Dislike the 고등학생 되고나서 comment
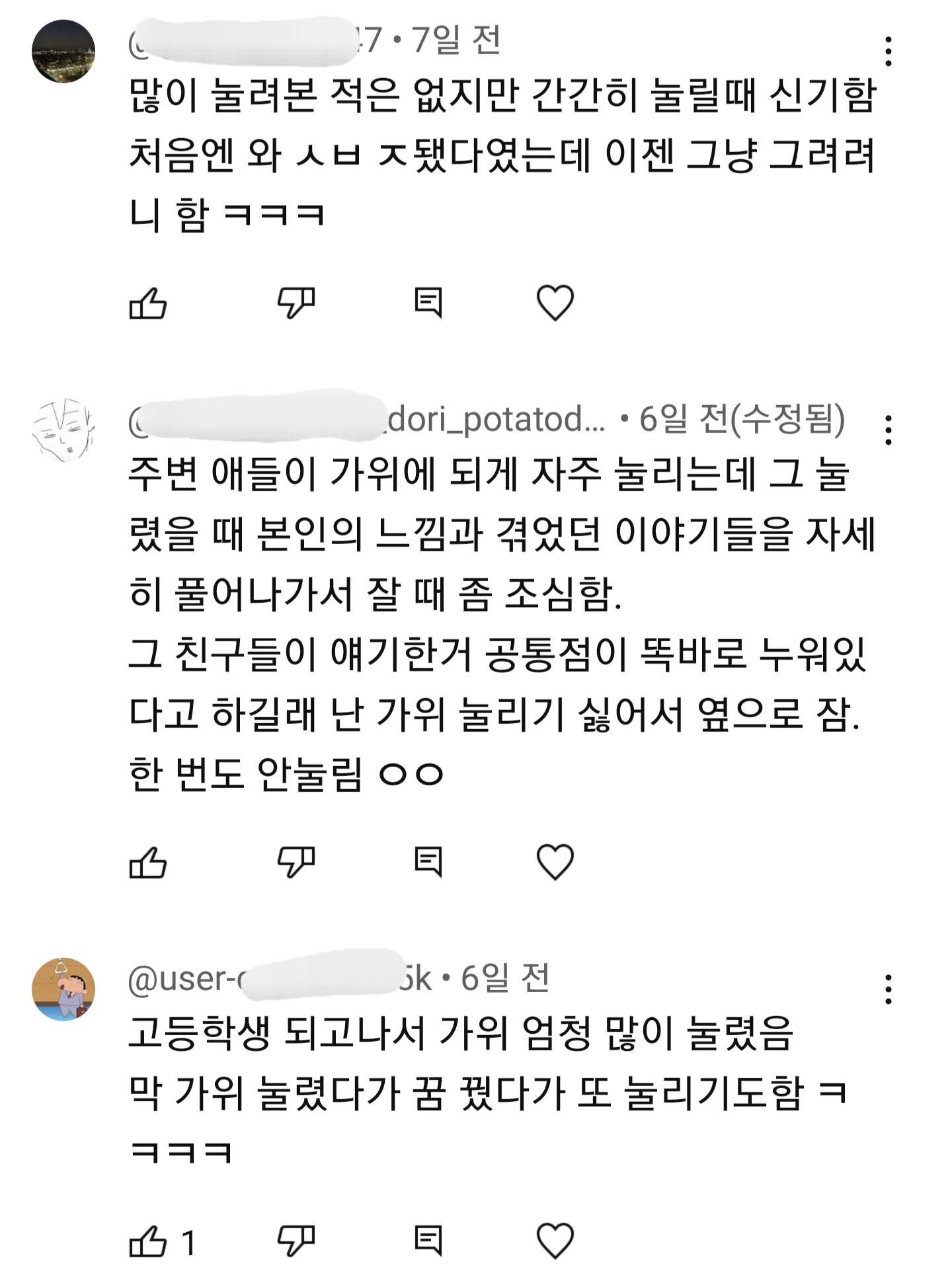The image size is (952, 1283). pos(296,1240)
